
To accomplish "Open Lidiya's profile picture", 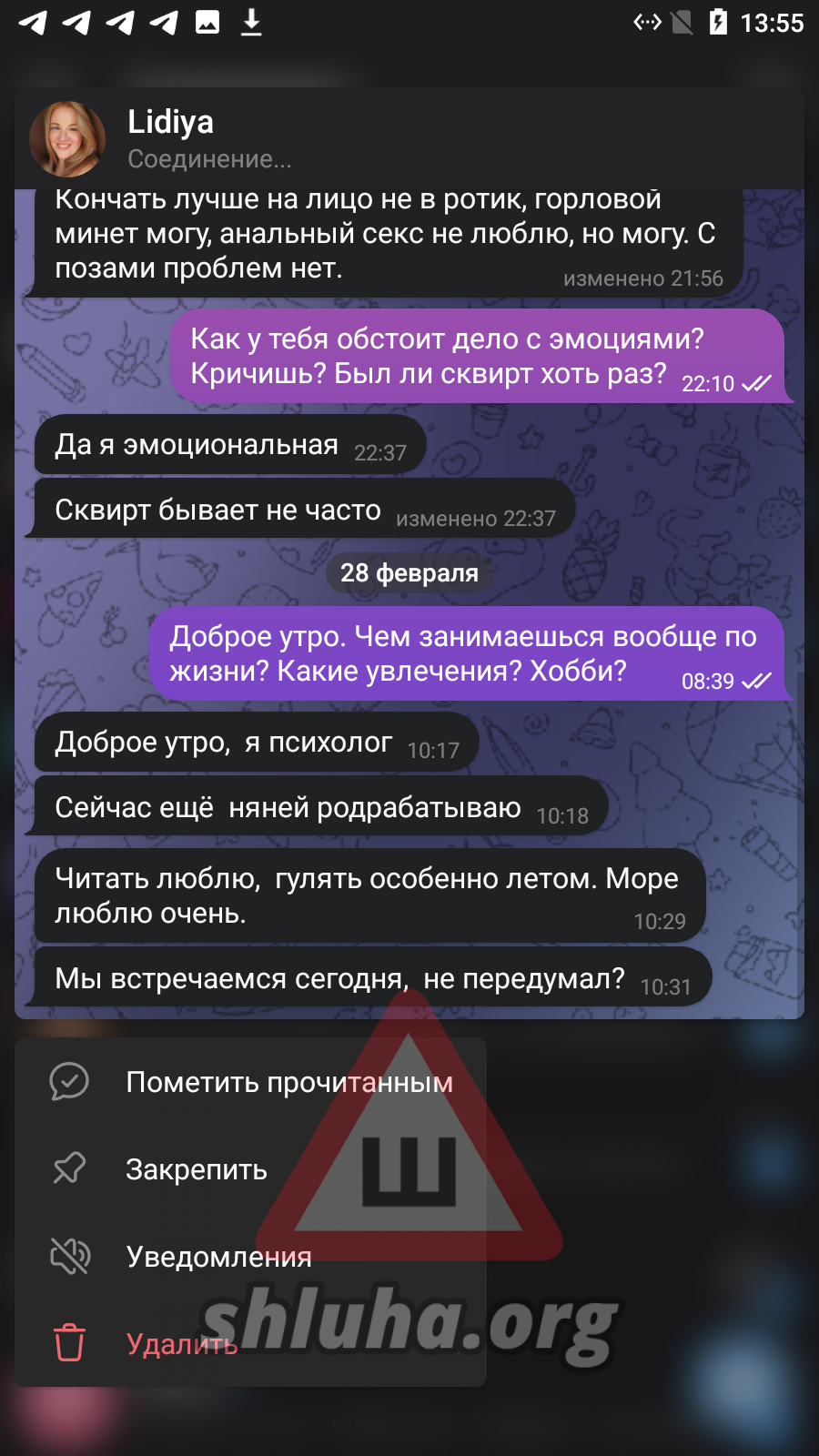I will pyautogui.click(x=67, y=139).
